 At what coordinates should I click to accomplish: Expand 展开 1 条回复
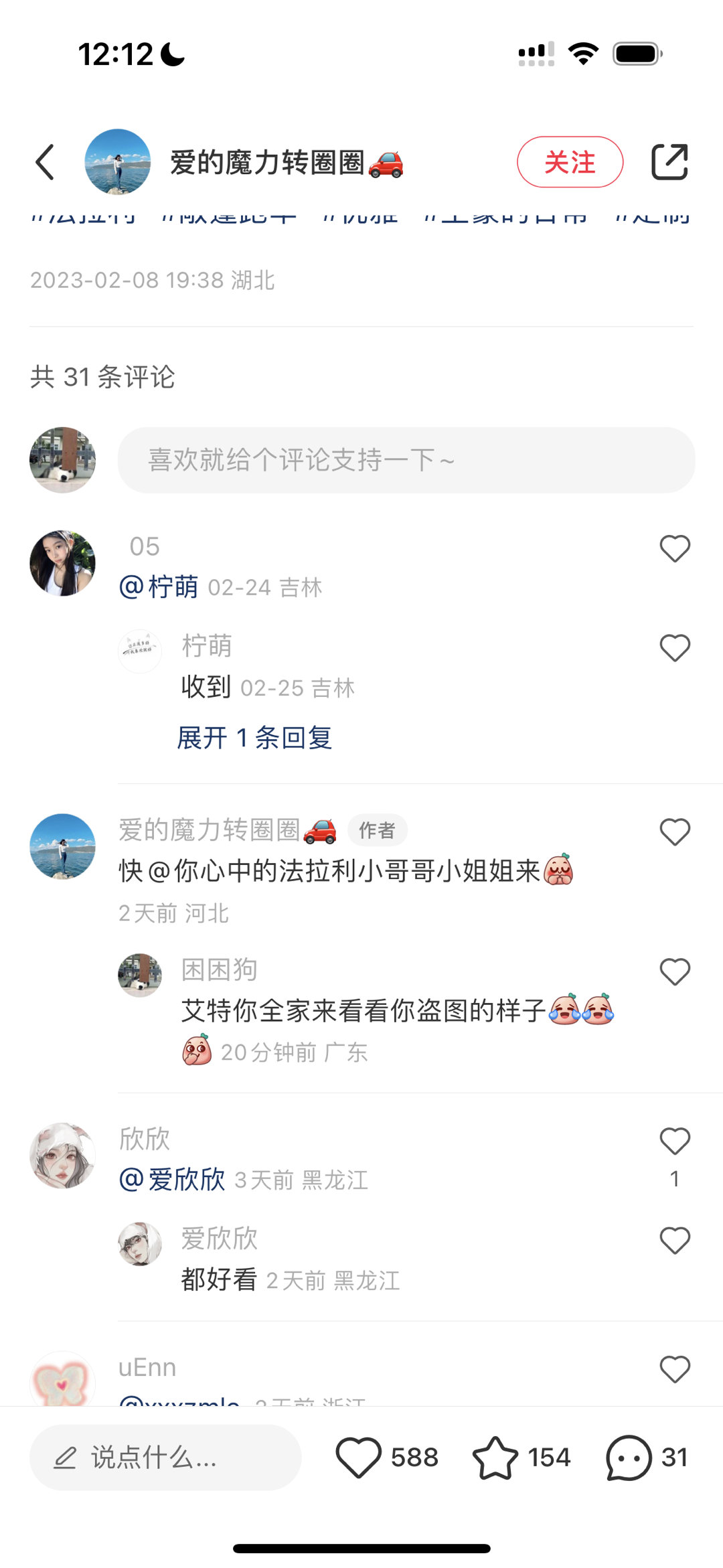[254, 738]
